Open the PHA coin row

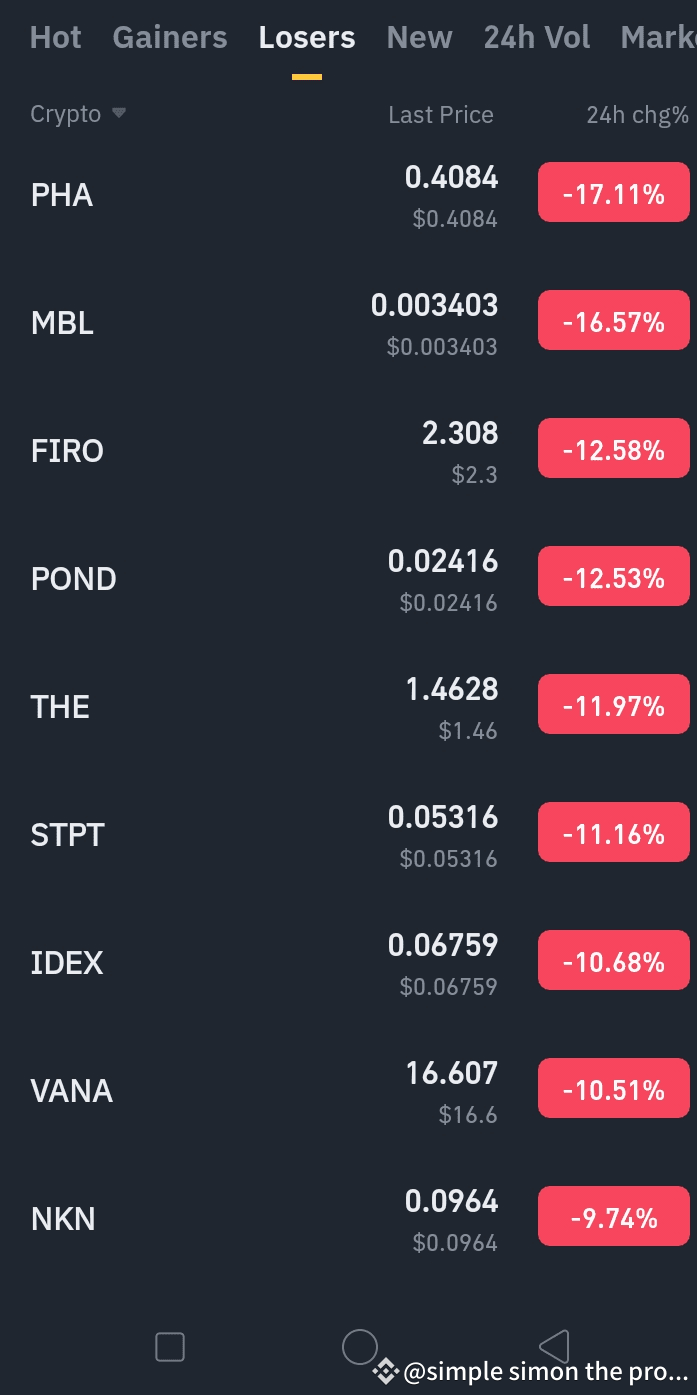click(x=62, y=195)
